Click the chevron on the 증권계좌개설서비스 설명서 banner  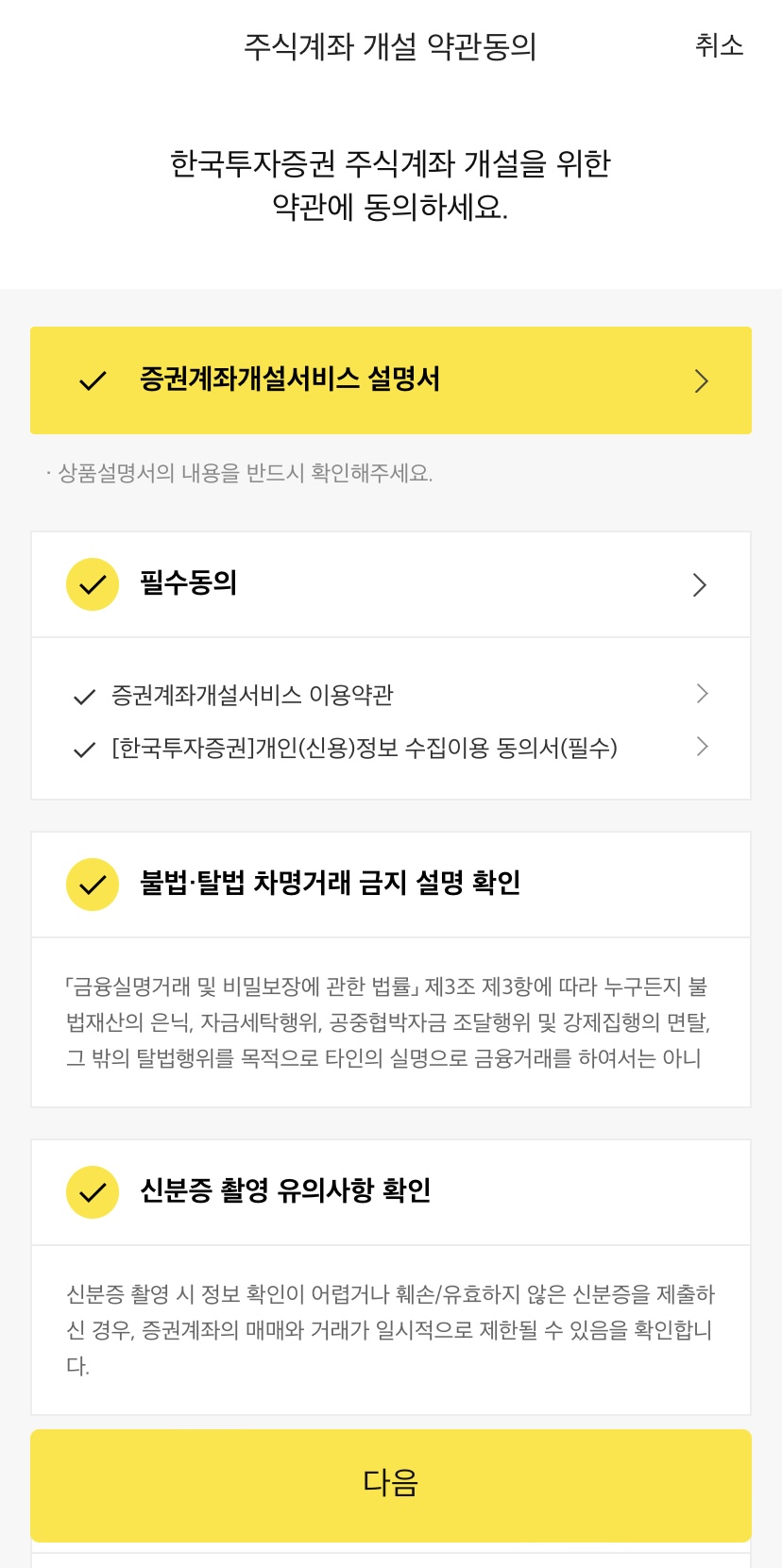(x=701, y=381)
